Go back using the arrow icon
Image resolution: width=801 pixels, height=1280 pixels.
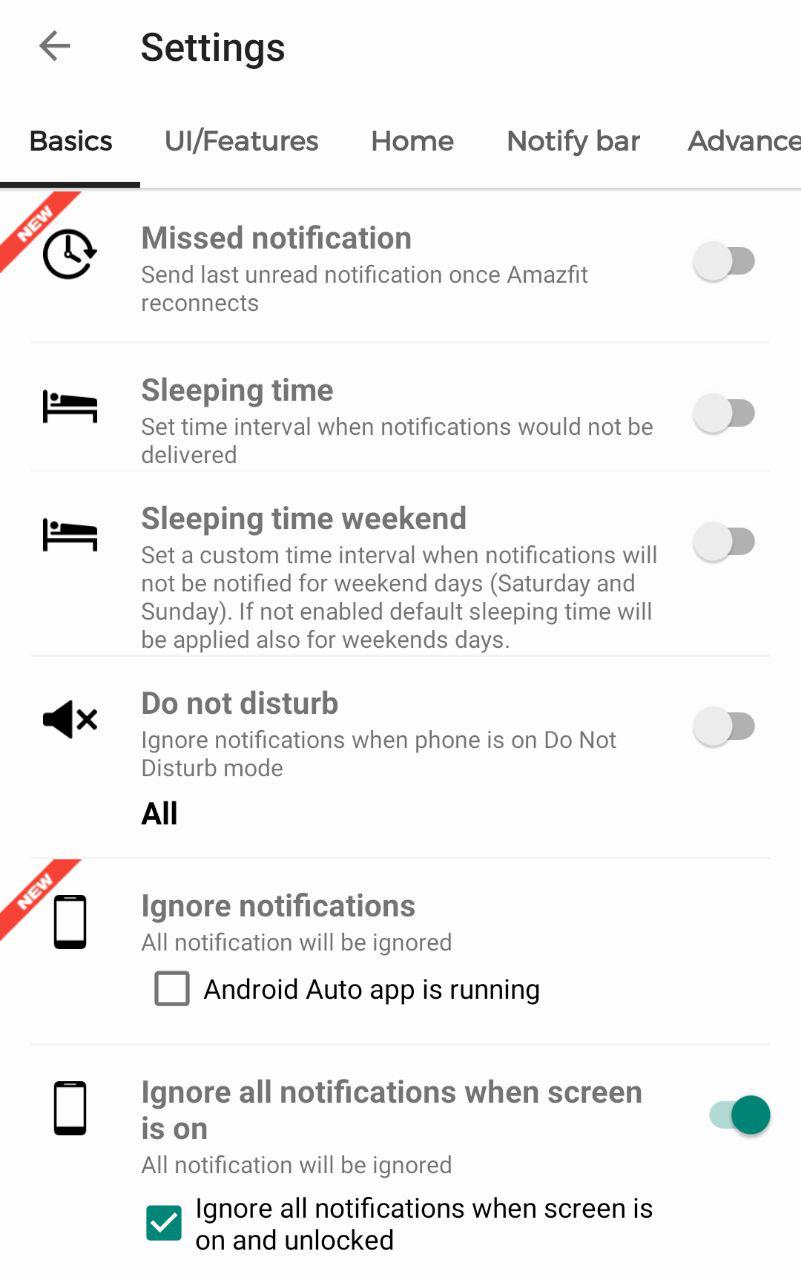pos(55,46)
